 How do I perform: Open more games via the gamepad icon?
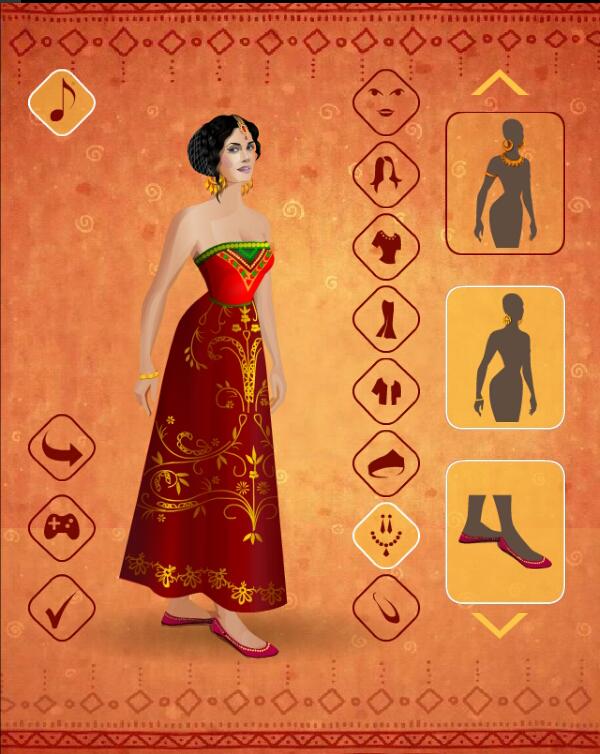click(x=62, y=527)
